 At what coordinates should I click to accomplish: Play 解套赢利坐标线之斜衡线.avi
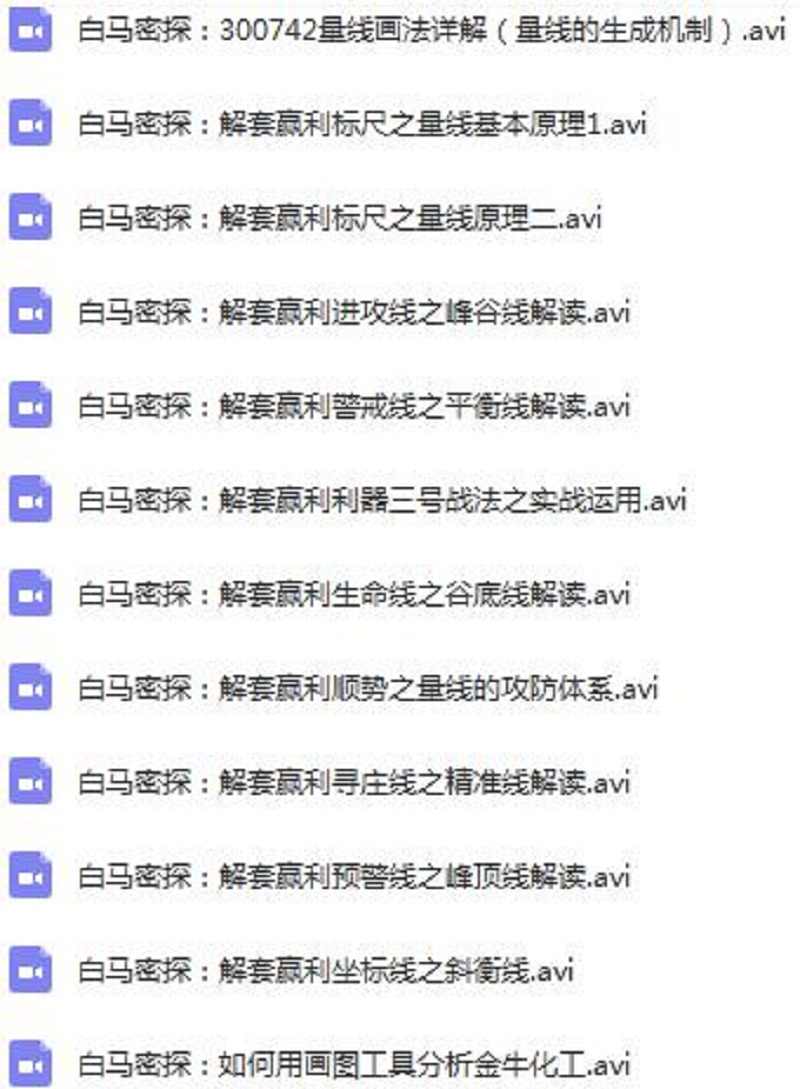326,970
